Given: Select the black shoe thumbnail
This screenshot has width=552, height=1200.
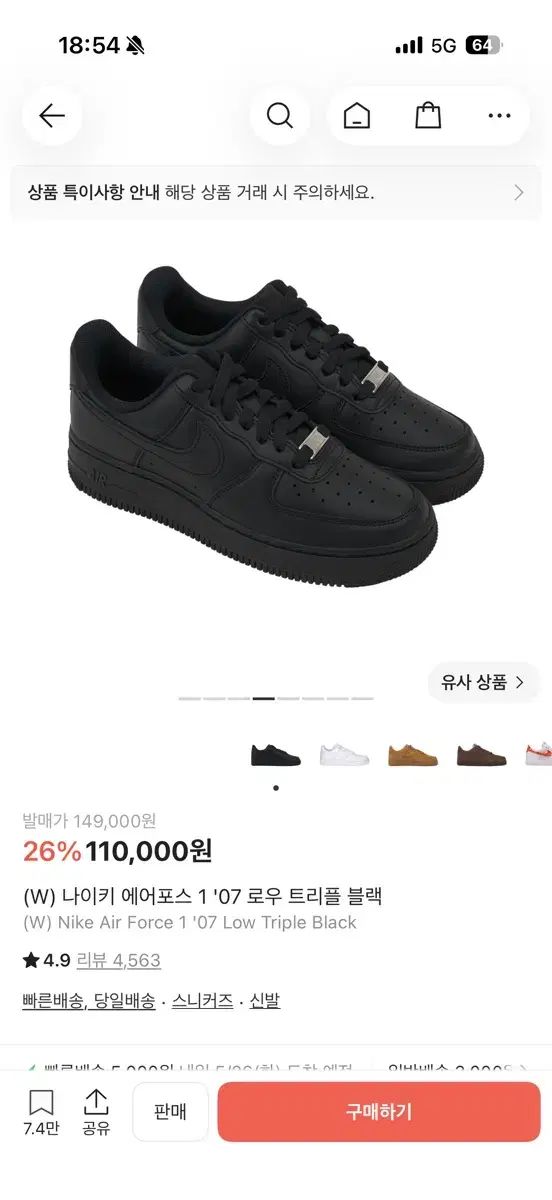Looking at the screenshot, I should coord(276,754).
